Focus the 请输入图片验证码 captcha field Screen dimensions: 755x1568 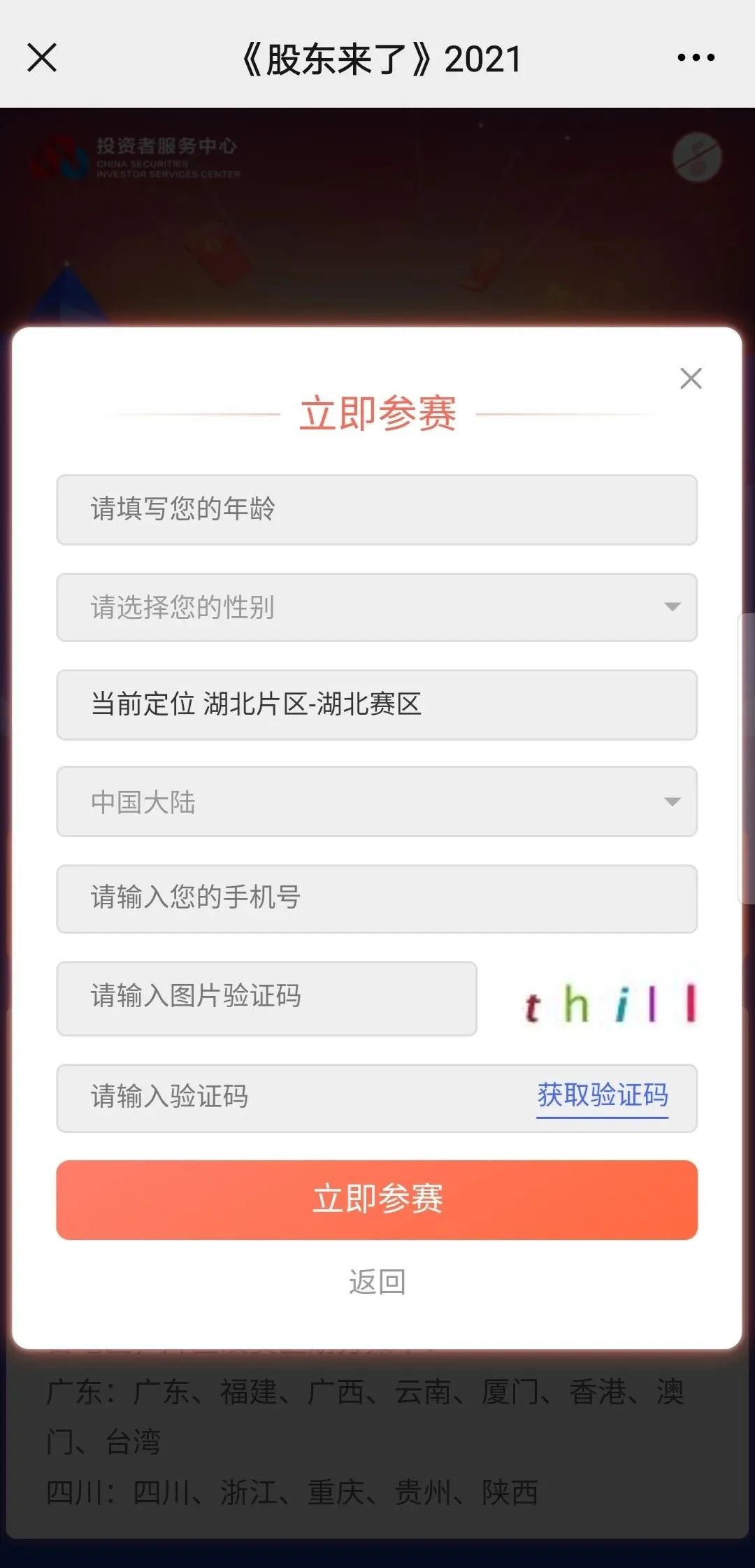coord(266,997)
